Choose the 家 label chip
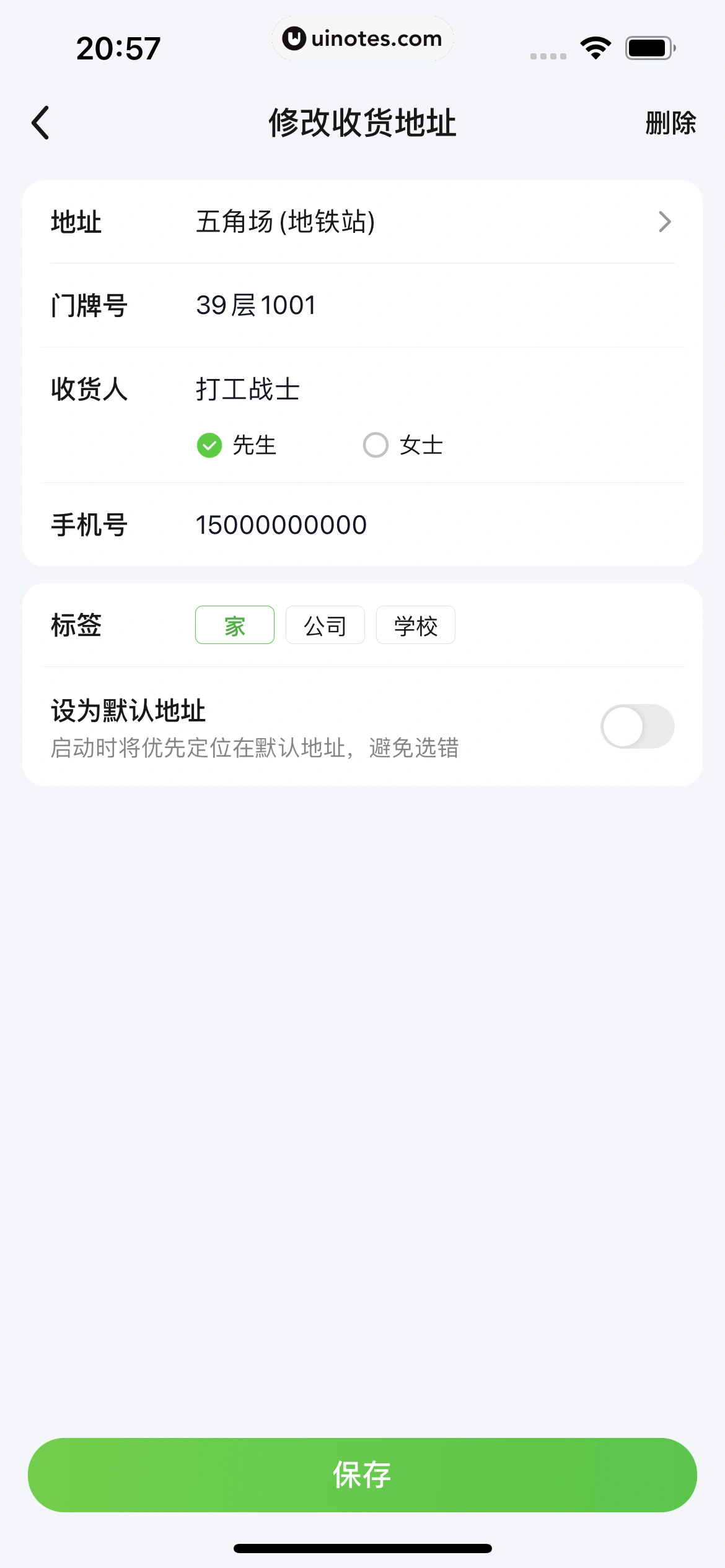 [x=235, y=625]
